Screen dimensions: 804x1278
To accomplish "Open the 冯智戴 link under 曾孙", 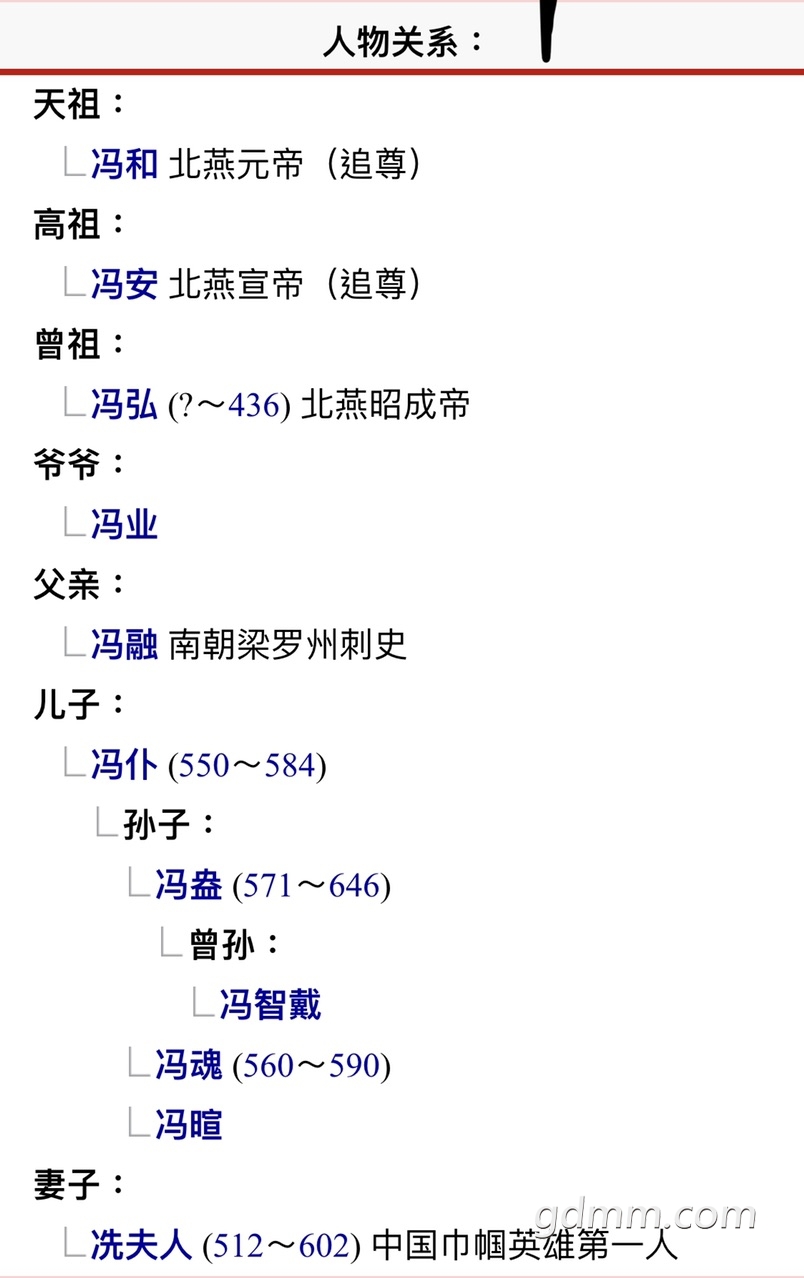I will (270, 1005).
